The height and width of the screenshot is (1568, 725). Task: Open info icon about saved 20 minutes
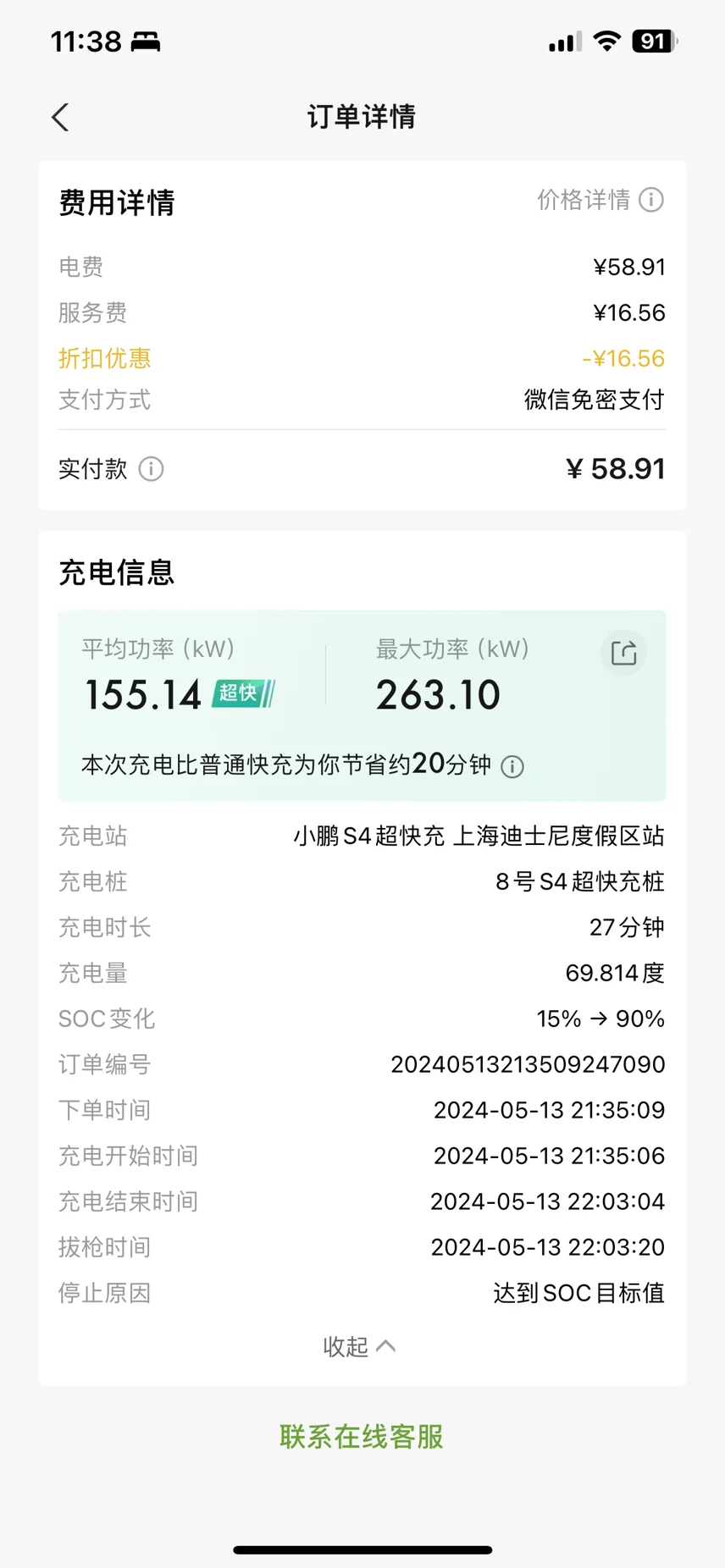pos(512,766)
